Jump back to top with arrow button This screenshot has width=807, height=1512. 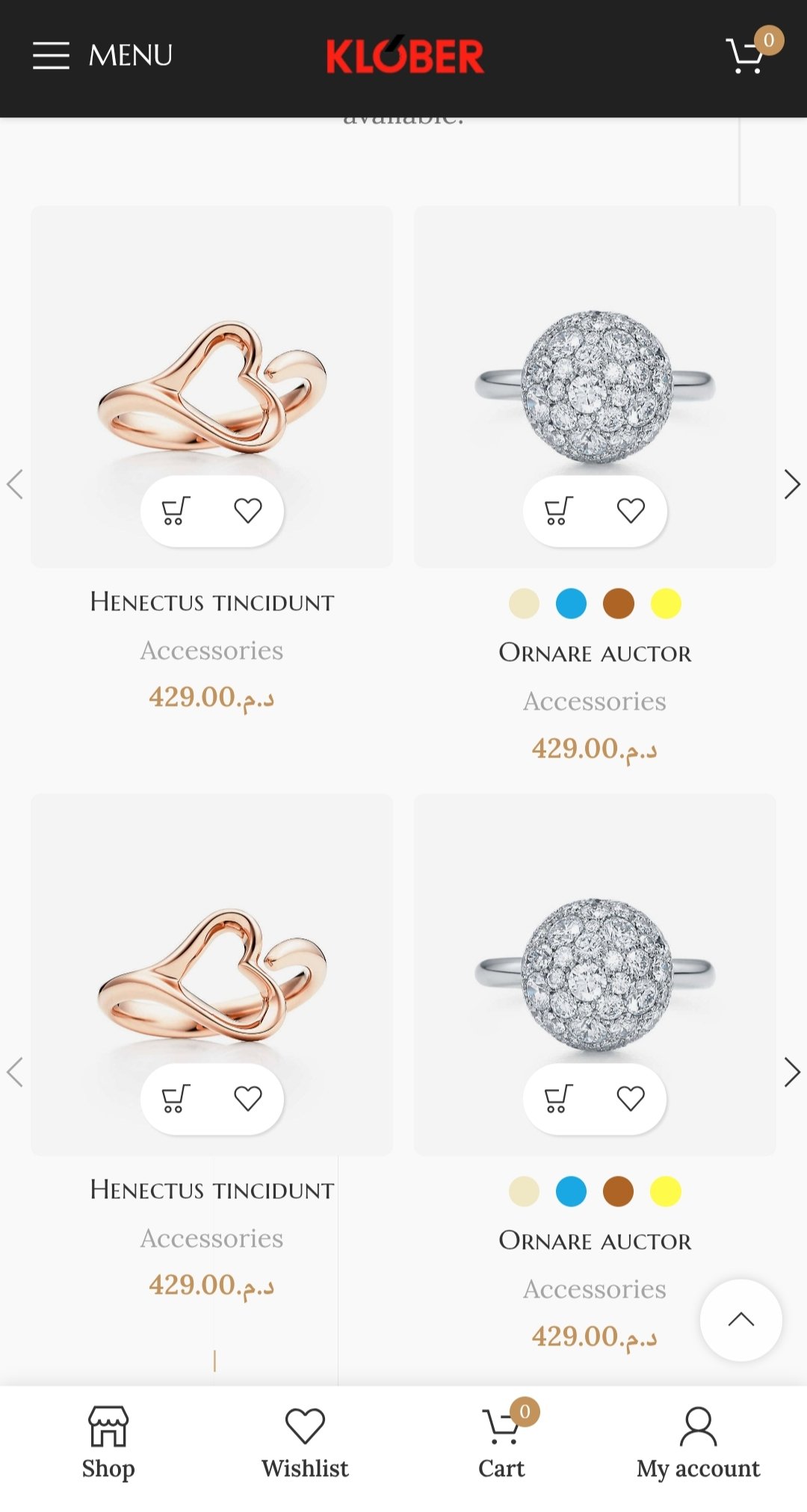(x=740, y=1319)
